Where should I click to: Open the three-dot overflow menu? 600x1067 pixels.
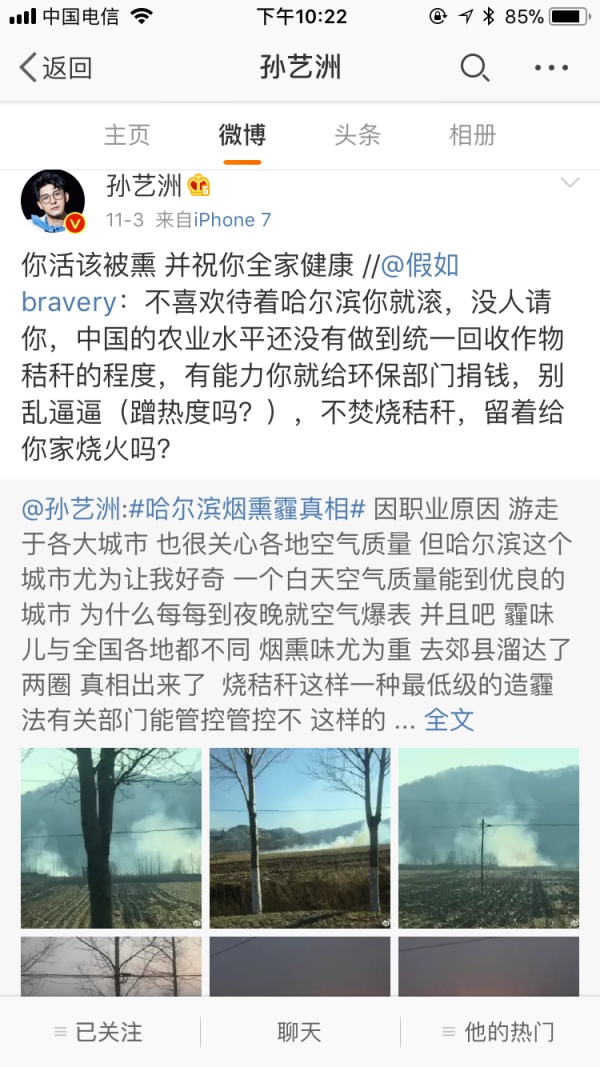[551, 68]
